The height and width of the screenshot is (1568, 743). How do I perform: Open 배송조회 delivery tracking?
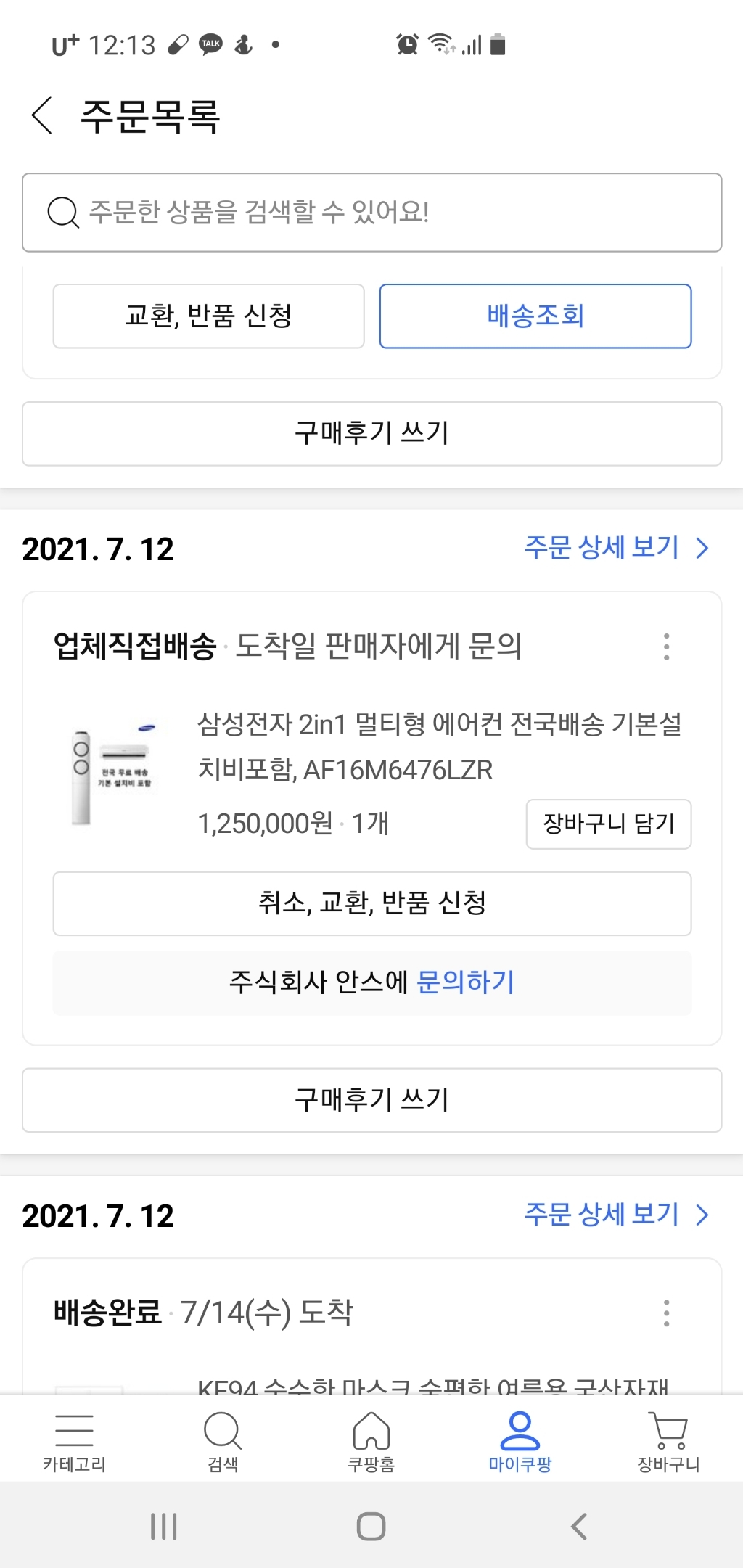click(535, 316)
